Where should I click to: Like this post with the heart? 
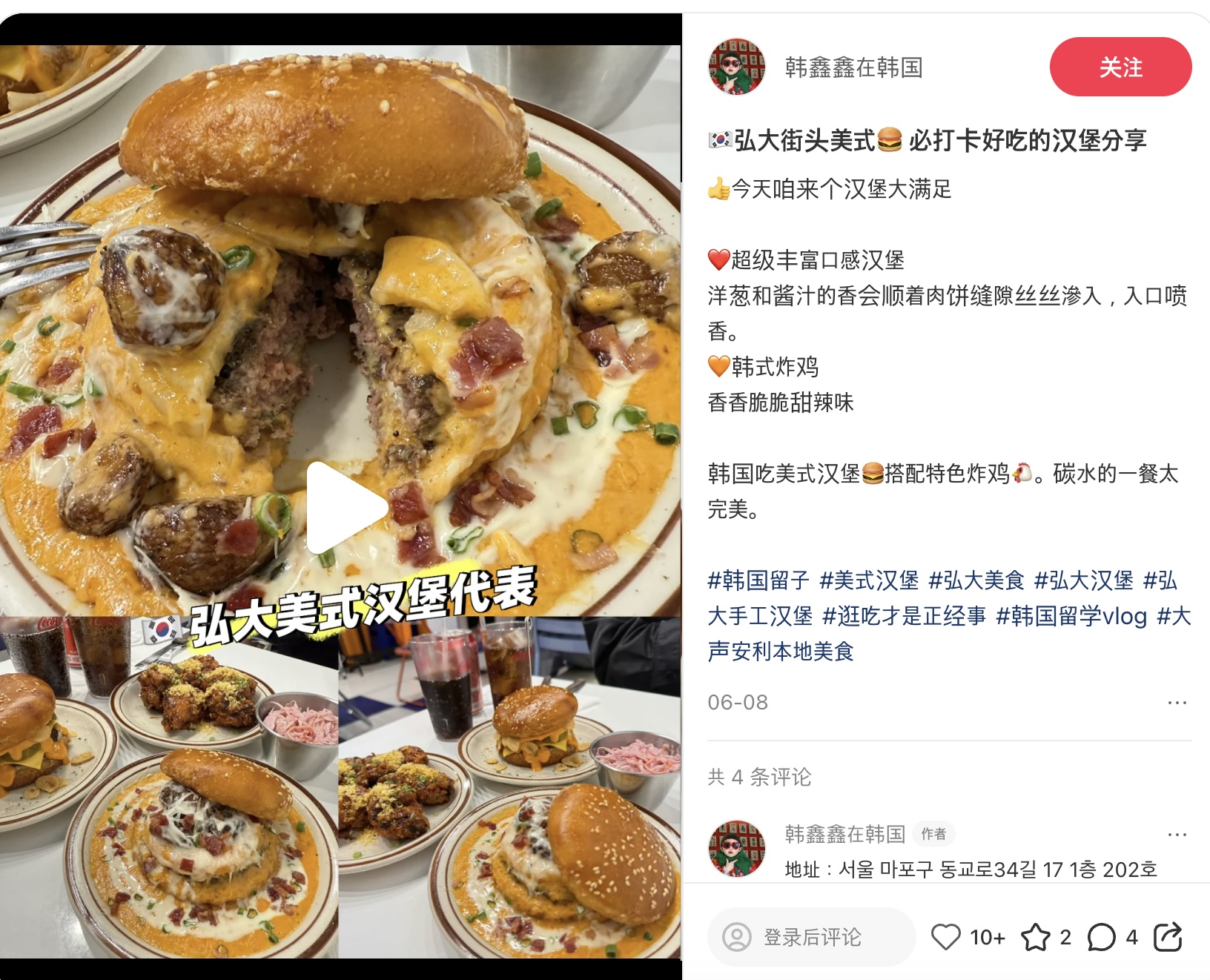946,937
